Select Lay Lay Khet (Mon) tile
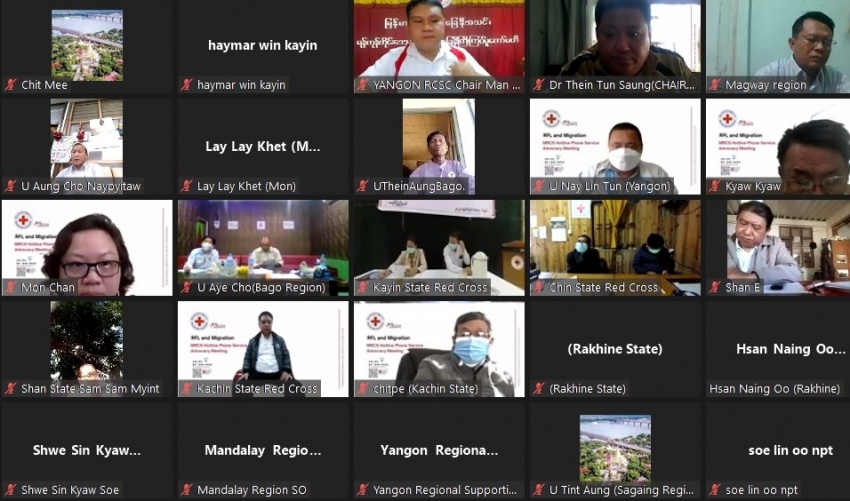Viewport: 850px width, 501px height. [263, 147]
